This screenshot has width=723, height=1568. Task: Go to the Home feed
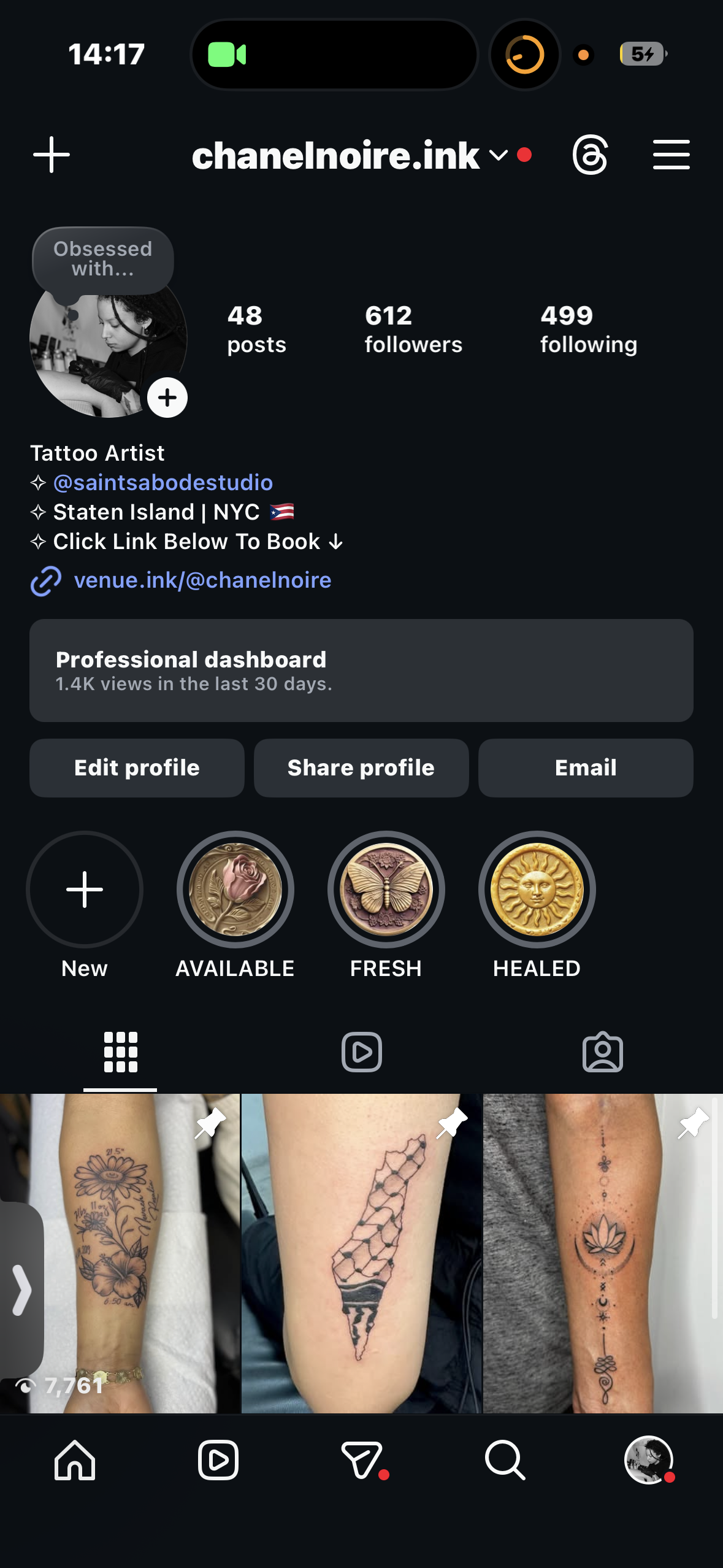[x=75, y=1460]
